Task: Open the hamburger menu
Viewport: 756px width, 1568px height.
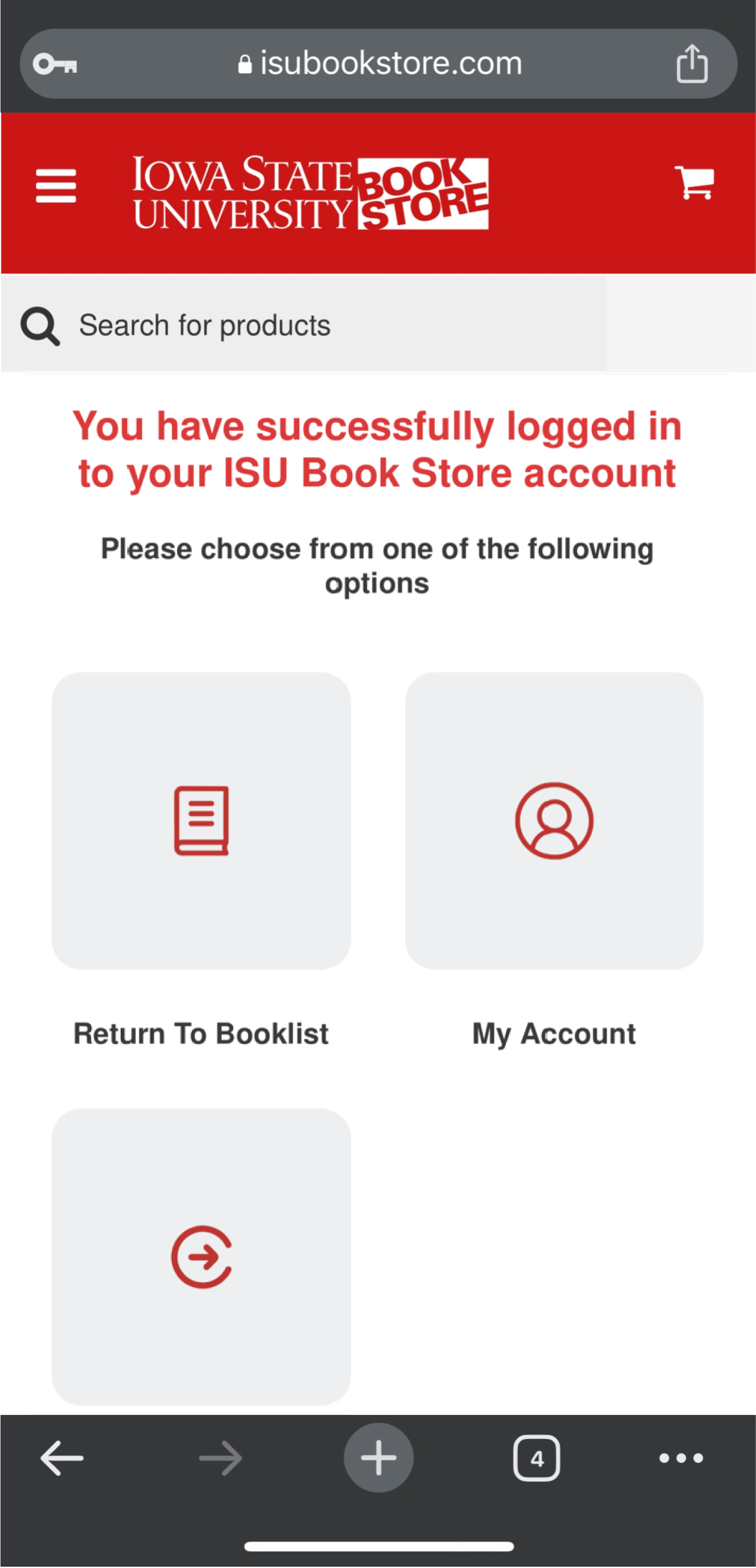Action: click(x=56, y=186)
